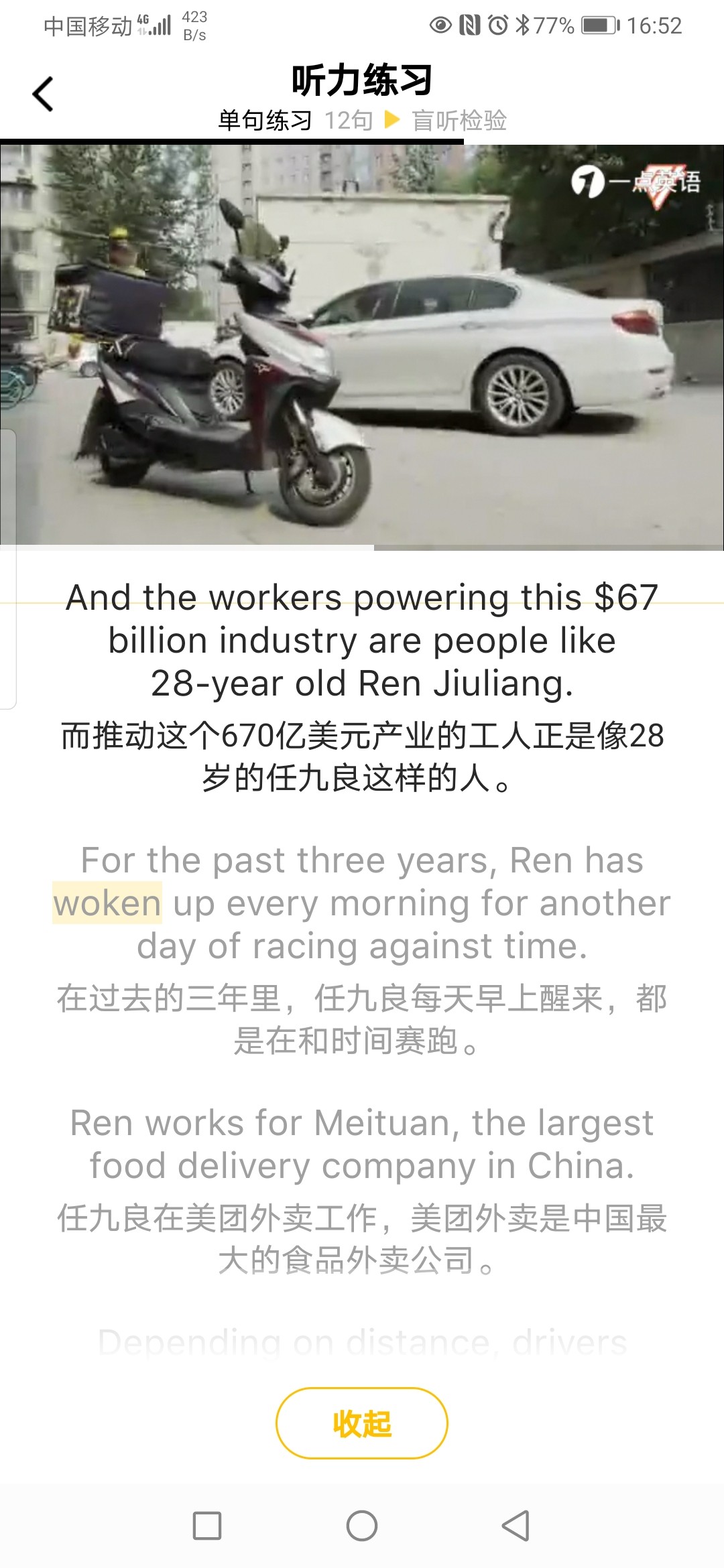Viewport: 724px width, 1568px height.
Task: Select the 单句练习 step
Action: [x=265, y=121]
